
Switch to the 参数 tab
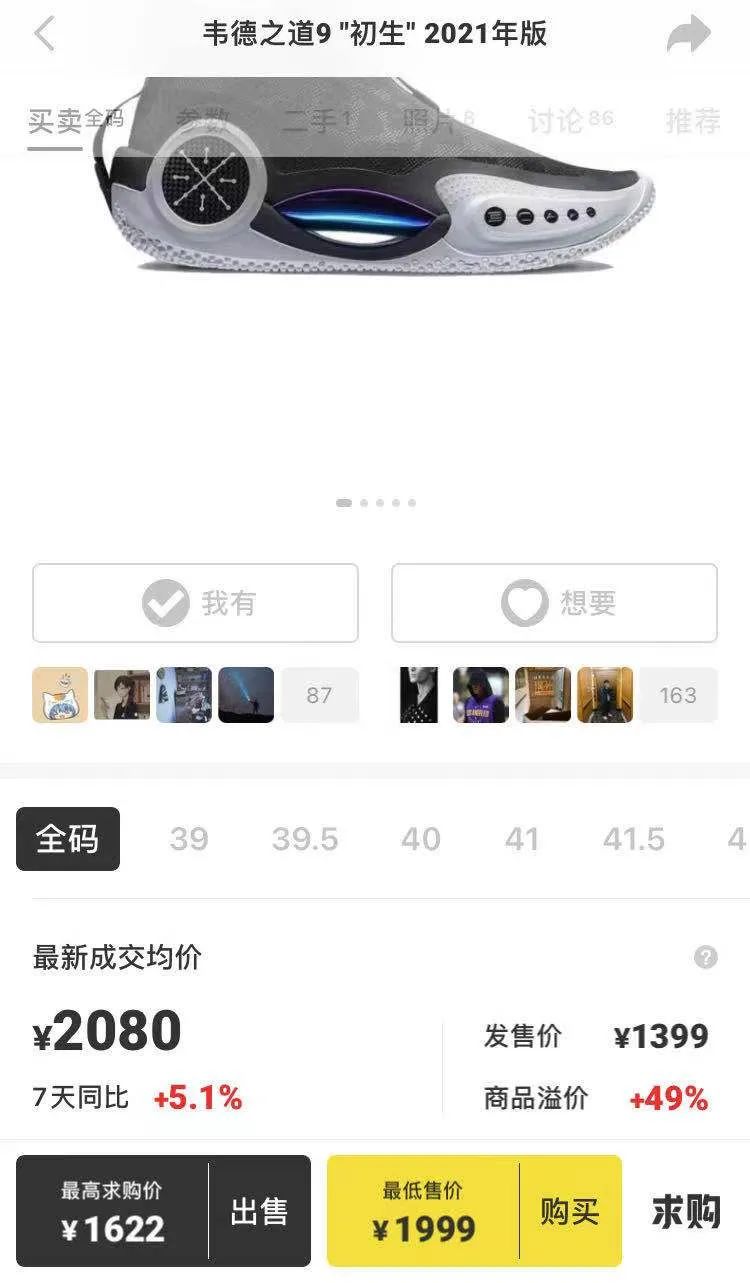[203, 121]
